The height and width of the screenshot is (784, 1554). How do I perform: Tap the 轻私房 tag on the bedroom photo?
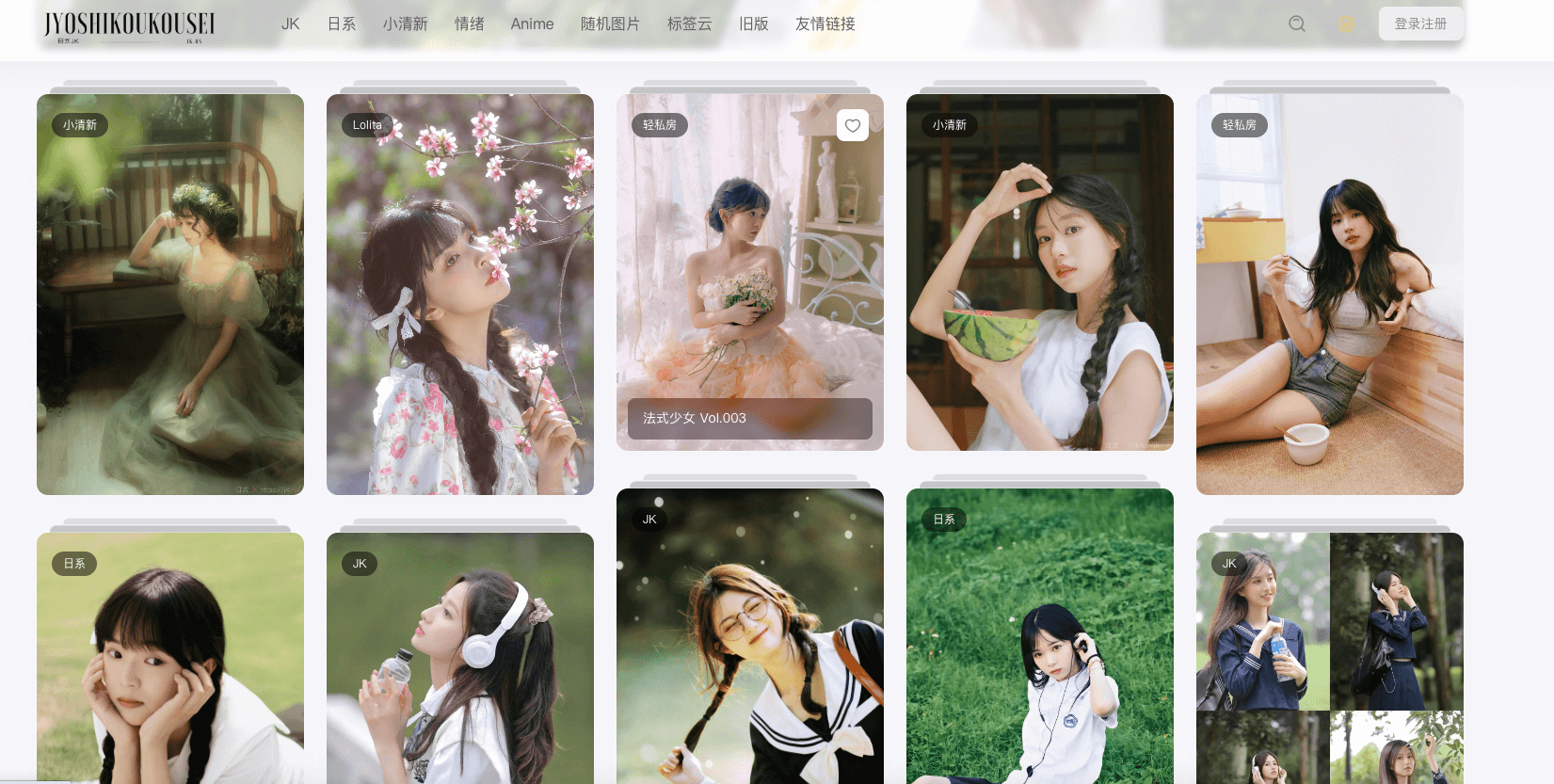coord(1239,125)
